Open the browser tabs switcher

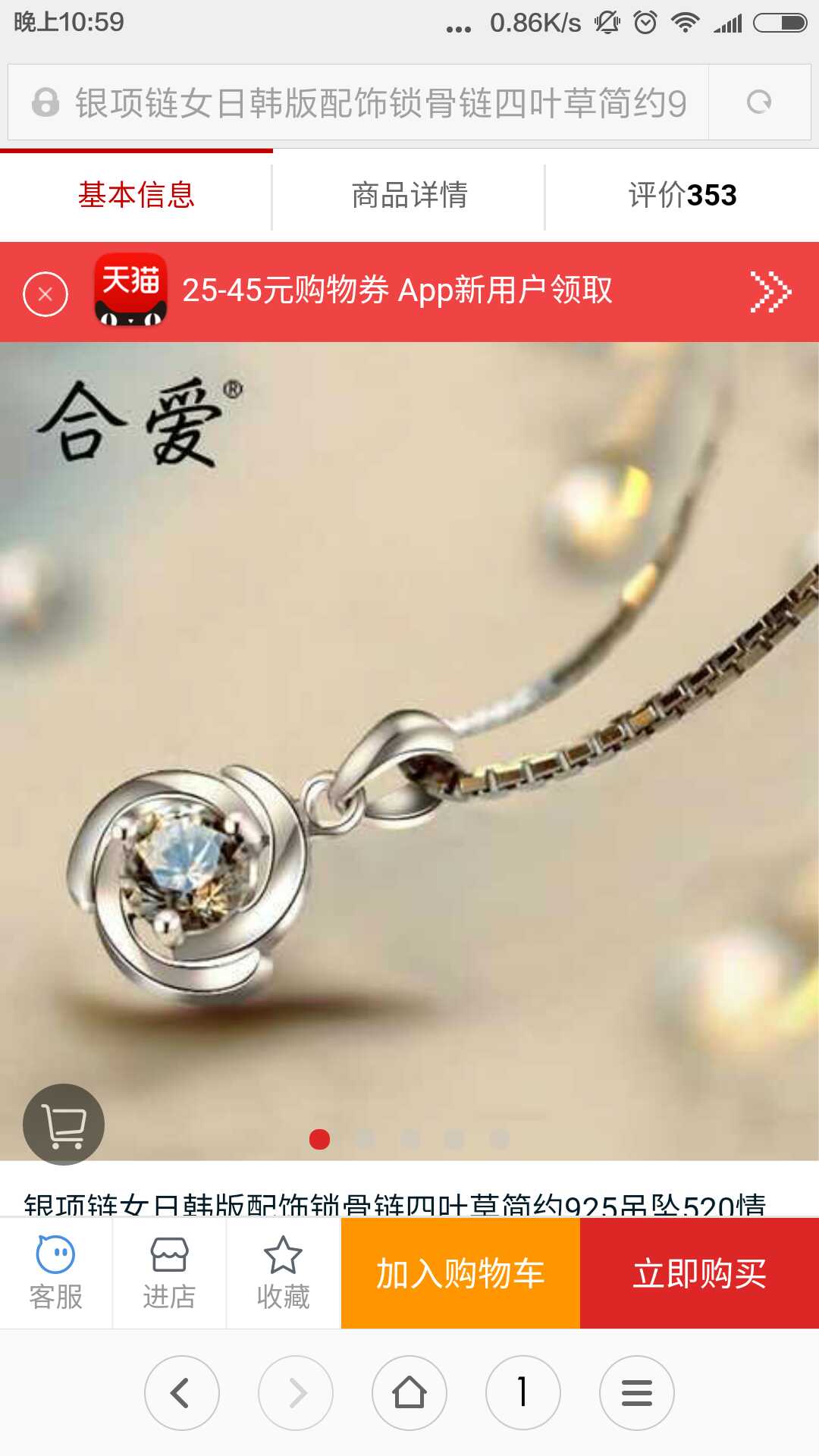[x=523, y=1393]
